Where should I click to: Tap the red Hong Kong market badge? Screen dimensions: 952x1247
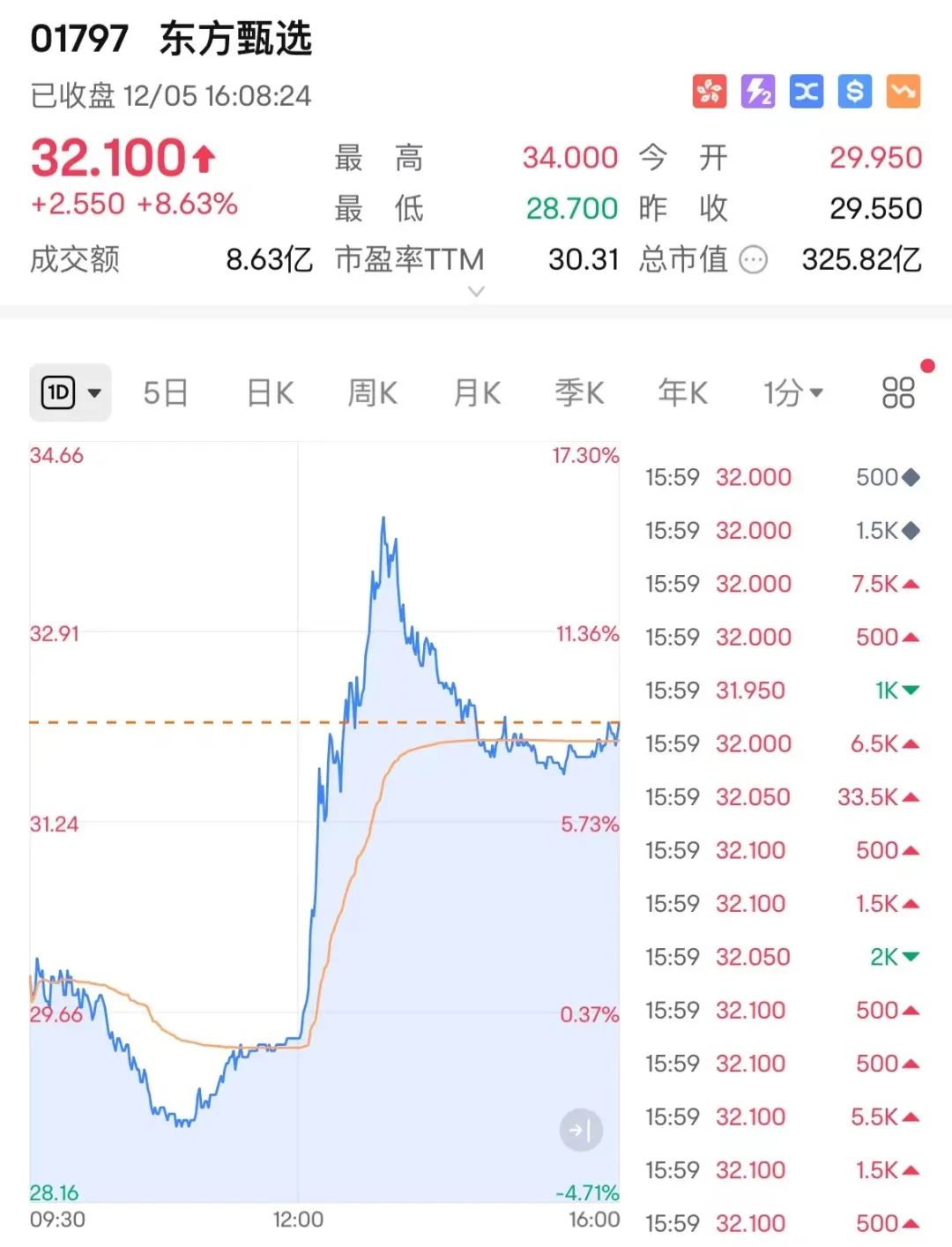pos(710,91)
